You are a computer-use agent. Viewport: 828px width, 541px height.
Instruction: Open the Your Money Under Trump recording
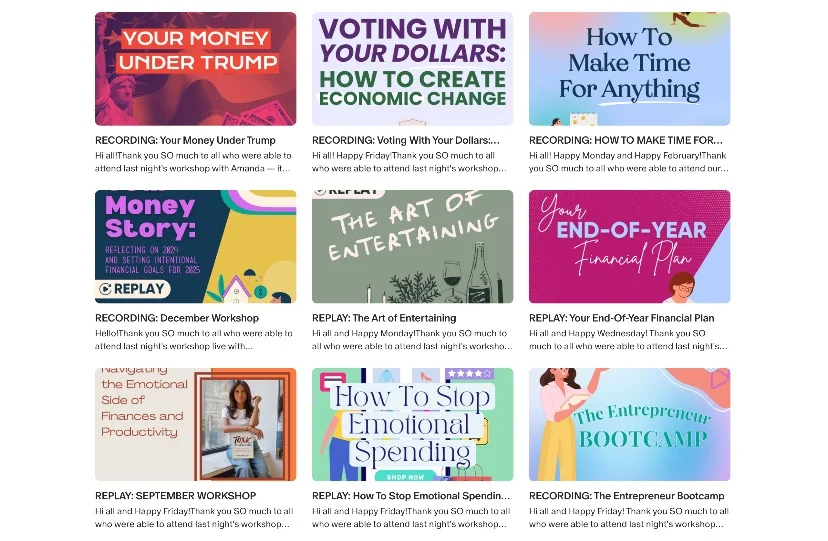pos(195,69)
